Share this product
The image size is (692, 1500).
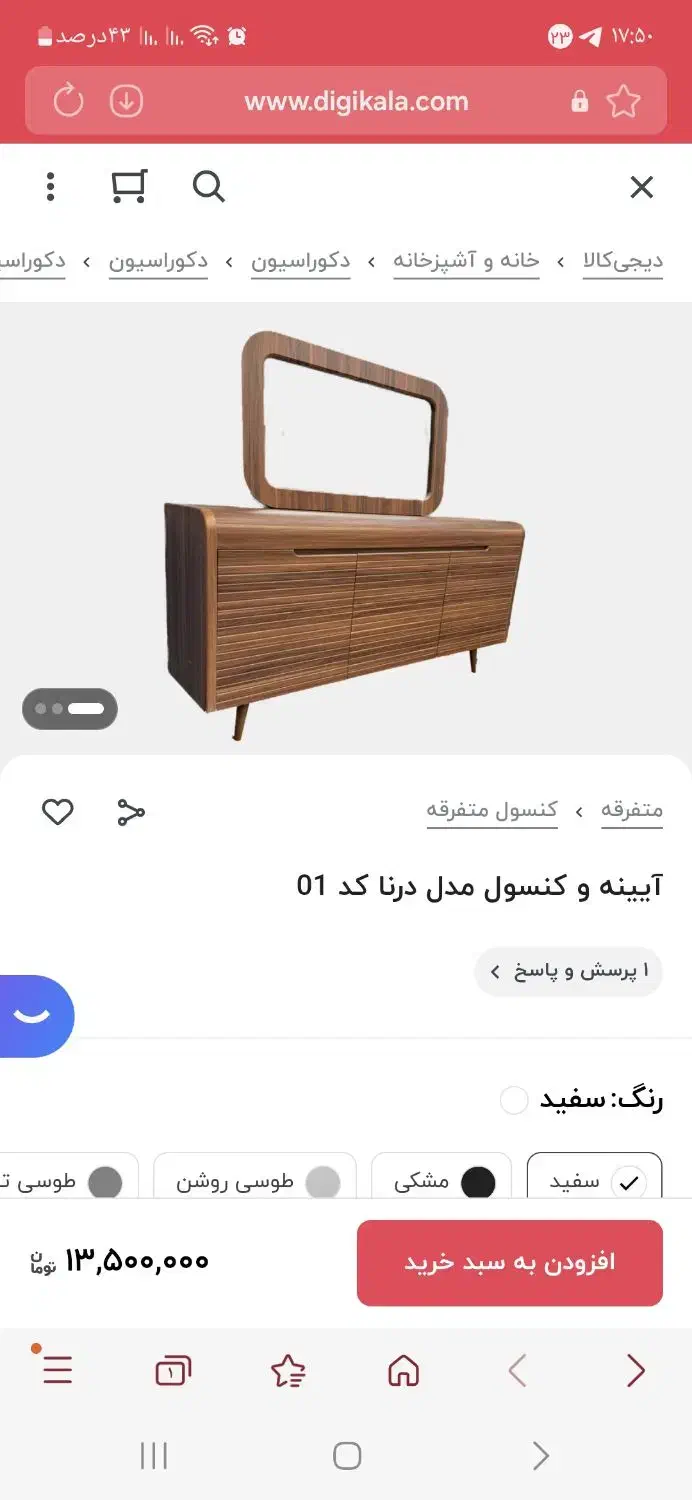coord(131,812)
